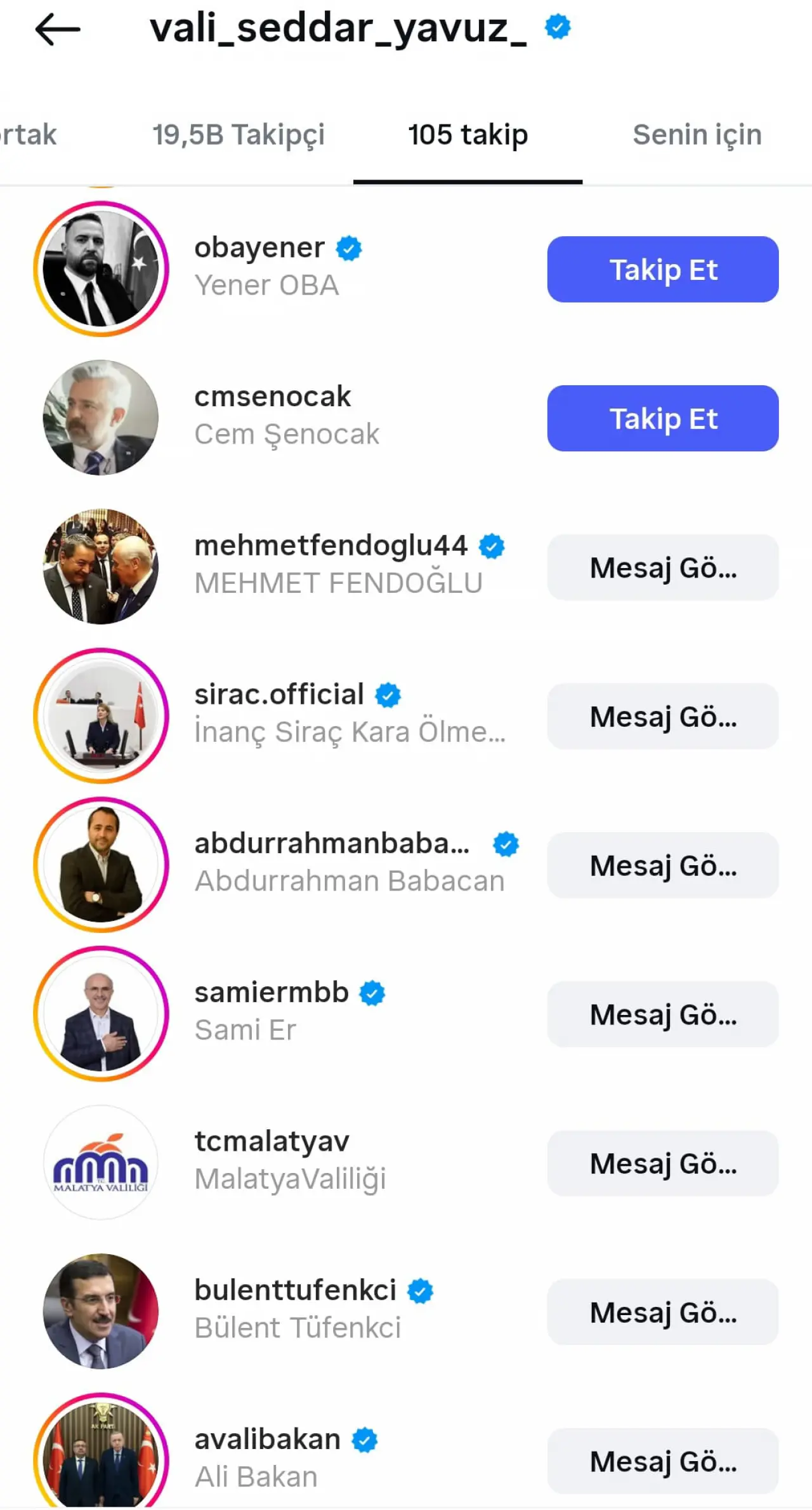Message avalibakan
Screen dimensions: 812x1510
coord(662,1462)
